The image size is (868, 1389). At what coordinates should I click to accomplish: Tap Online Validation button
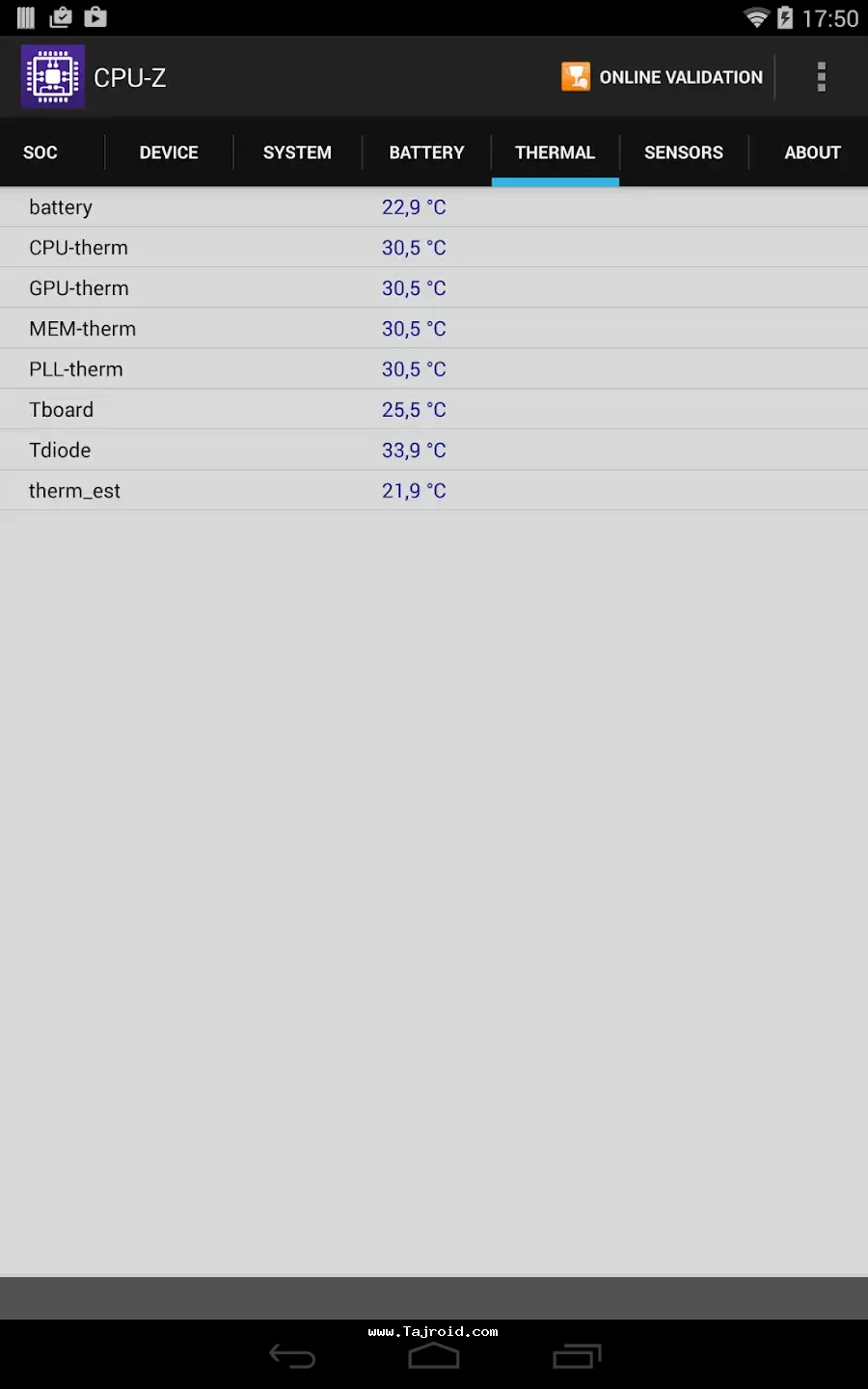click(x=663, y=77)
